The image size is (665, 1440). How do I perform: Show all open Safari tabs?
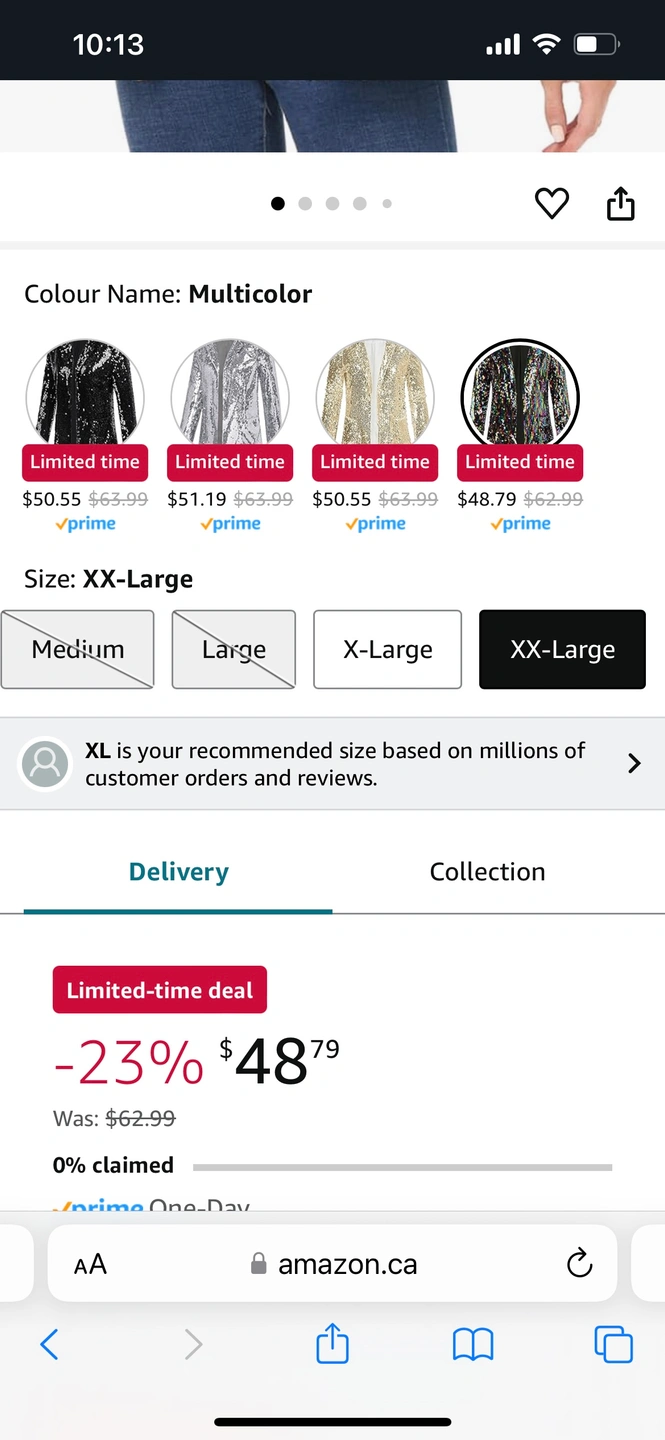point(614,1344)
